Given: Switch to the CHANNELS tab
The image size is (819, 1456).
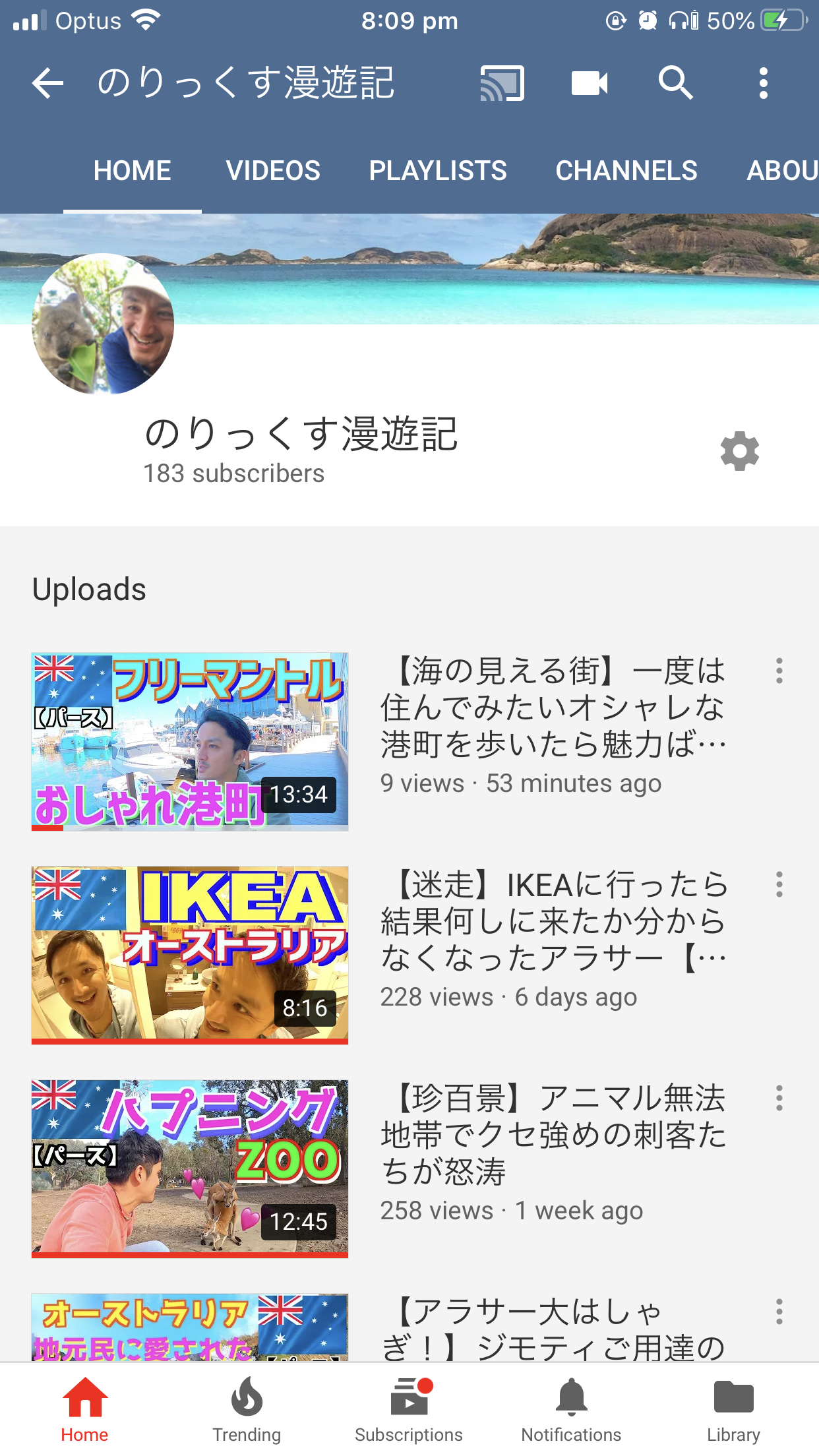Looking at the screenshot, I should click(626, 171).
